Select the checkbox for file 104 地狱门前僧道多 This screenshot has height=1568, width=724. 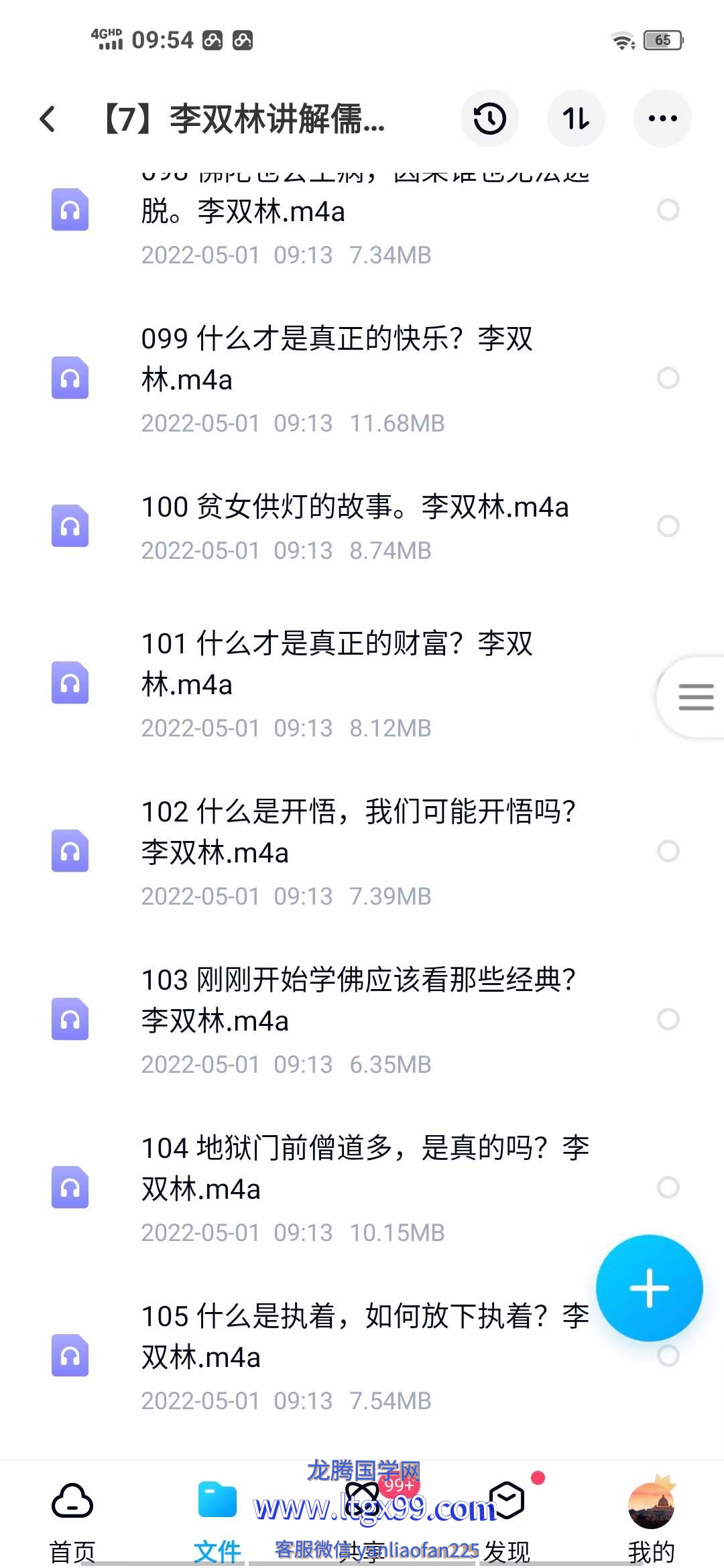click(668, 1187)
